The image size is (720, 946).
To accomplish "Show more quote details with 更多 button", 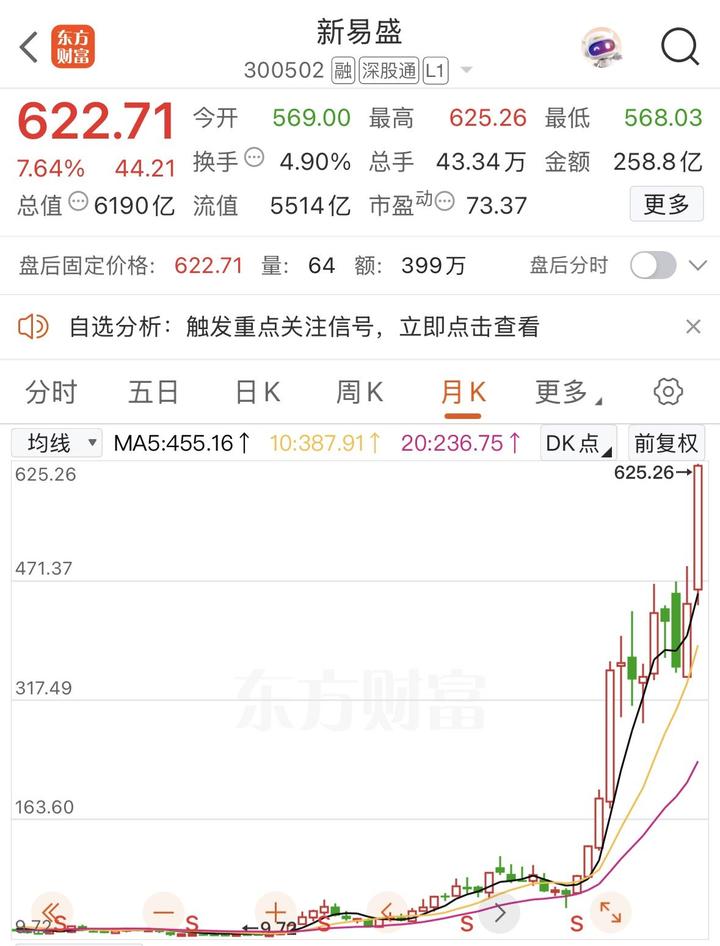I will [666, 205].
